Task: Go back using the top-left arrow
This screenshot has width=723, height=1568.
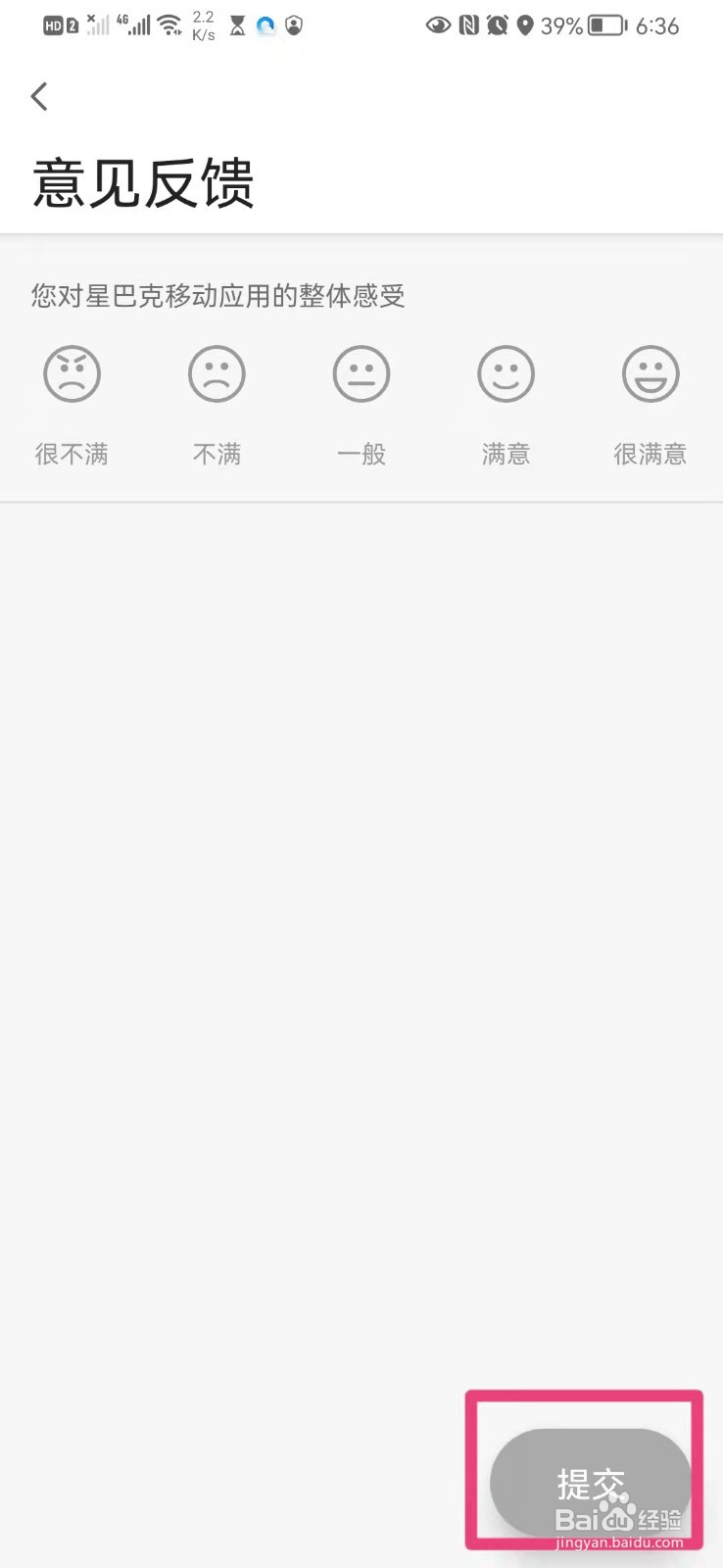Action: 39,96
